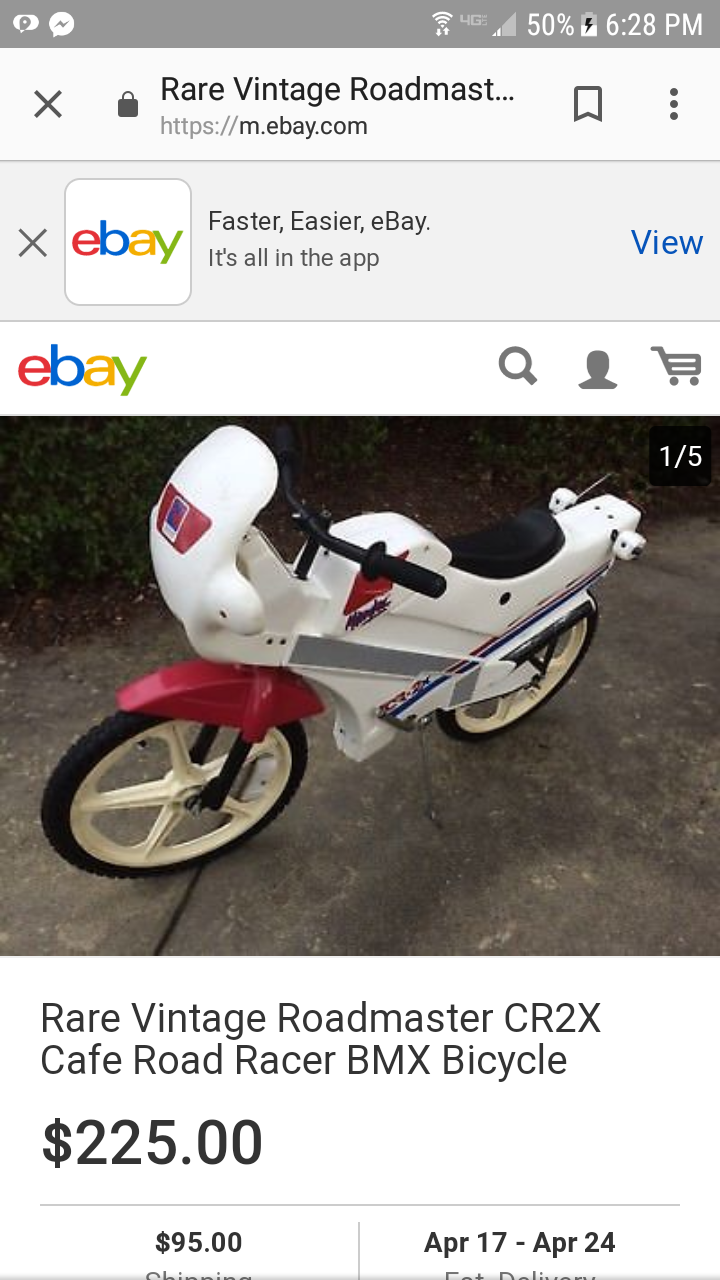The height and width of the screenshot is (1280, 720).
Task: Open eBay search
Action: click(x=518, y=367)
